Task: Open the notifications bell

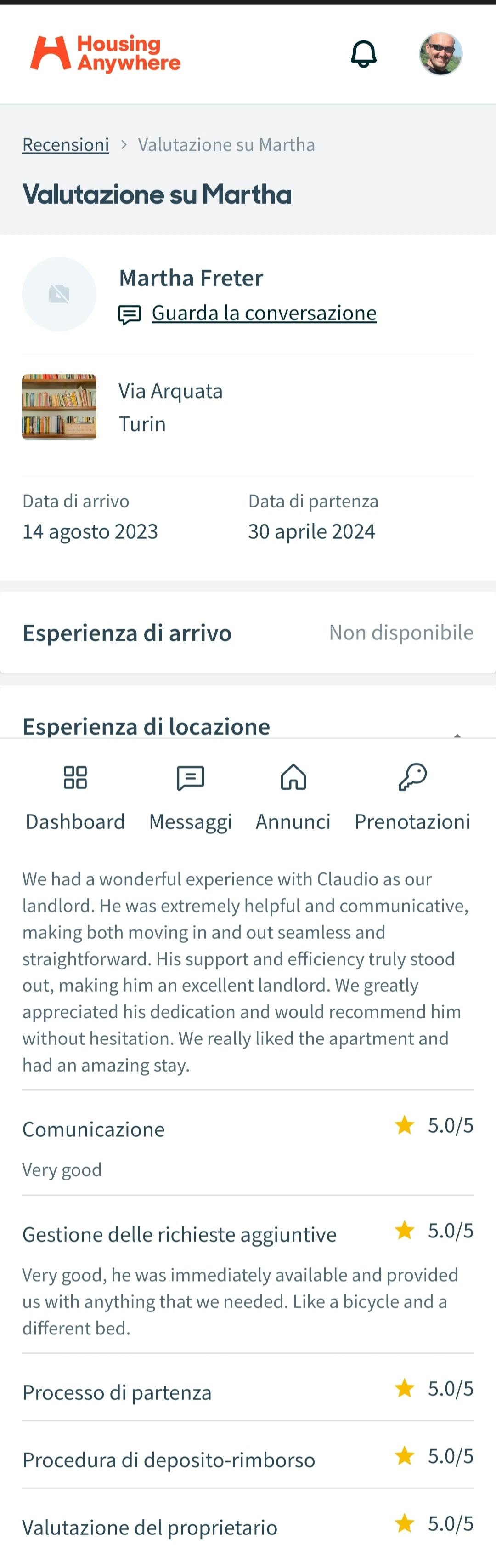Action: (363, 54)
